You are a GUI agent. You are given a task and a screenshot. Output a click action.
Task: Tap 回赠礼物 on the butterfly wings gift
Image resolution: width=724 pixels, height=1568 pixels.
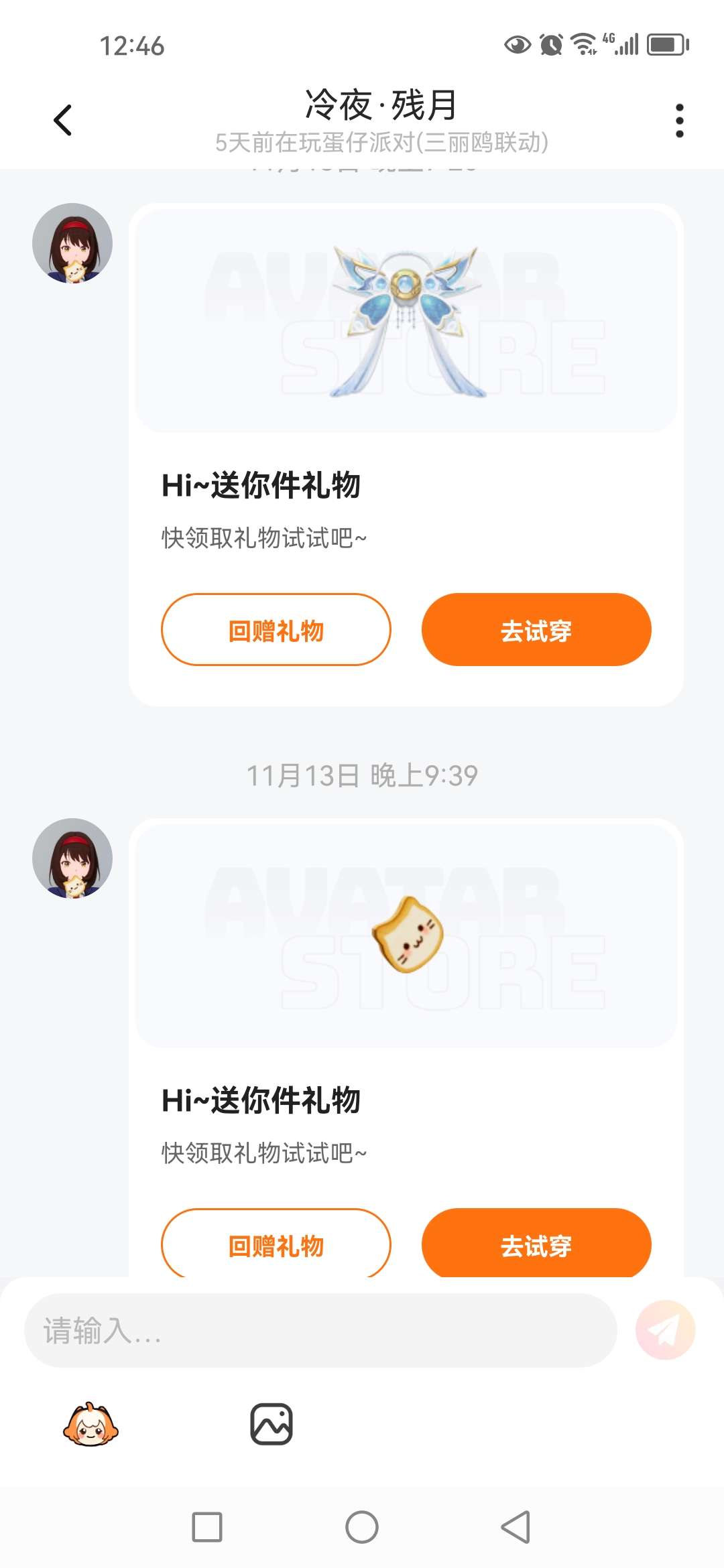(x=276, y=630)
